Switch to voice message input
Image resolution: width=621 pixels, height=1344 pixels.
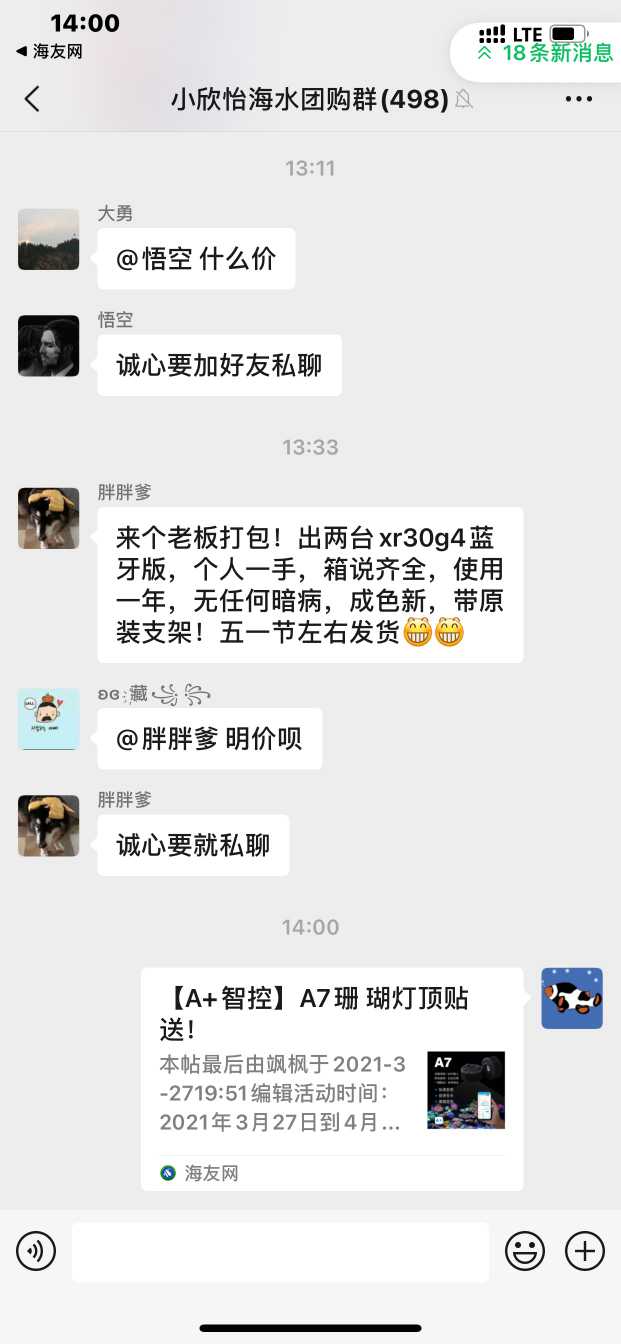pos(36,1251)
